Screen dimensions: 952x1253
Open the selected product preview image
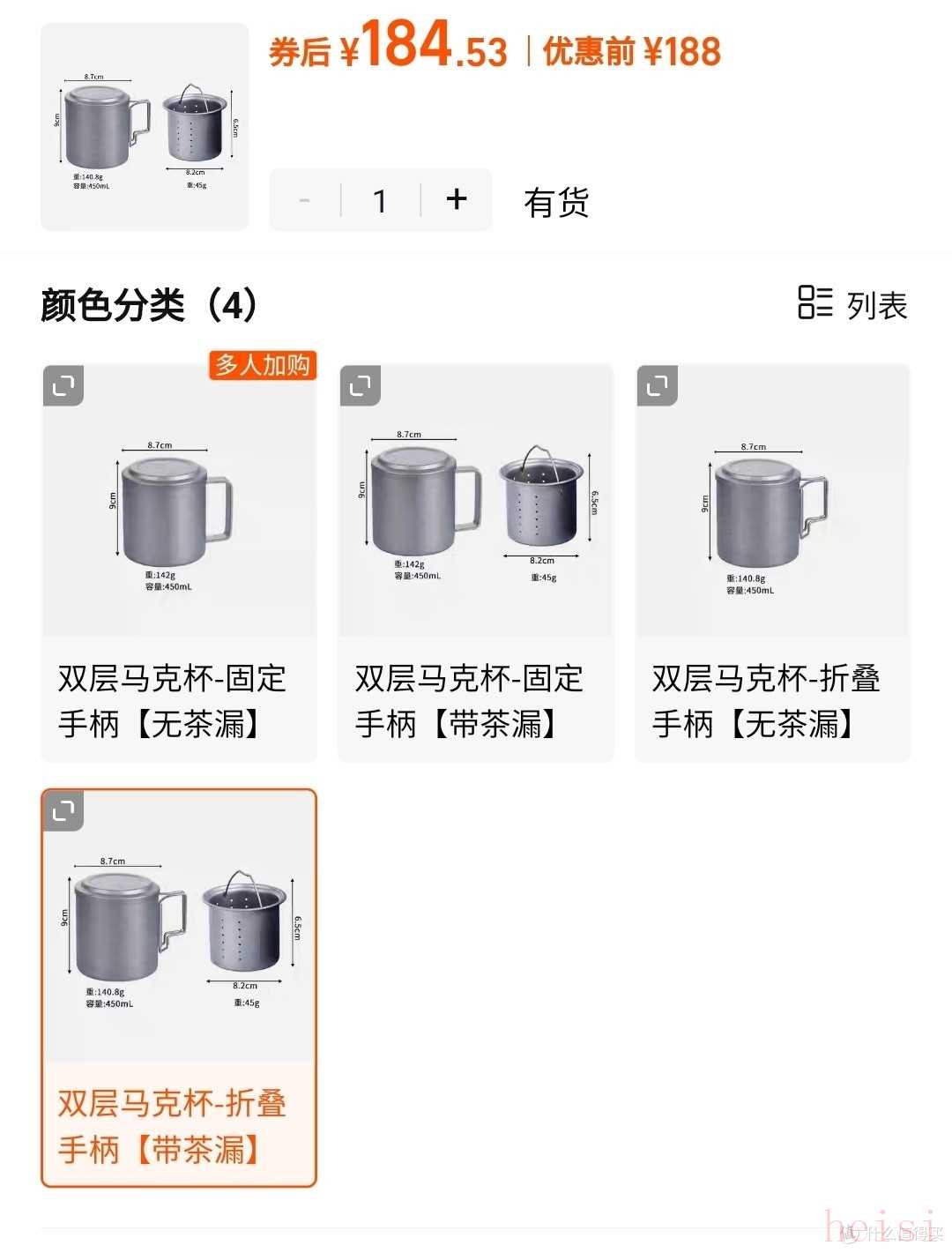(x=145, y=127)
